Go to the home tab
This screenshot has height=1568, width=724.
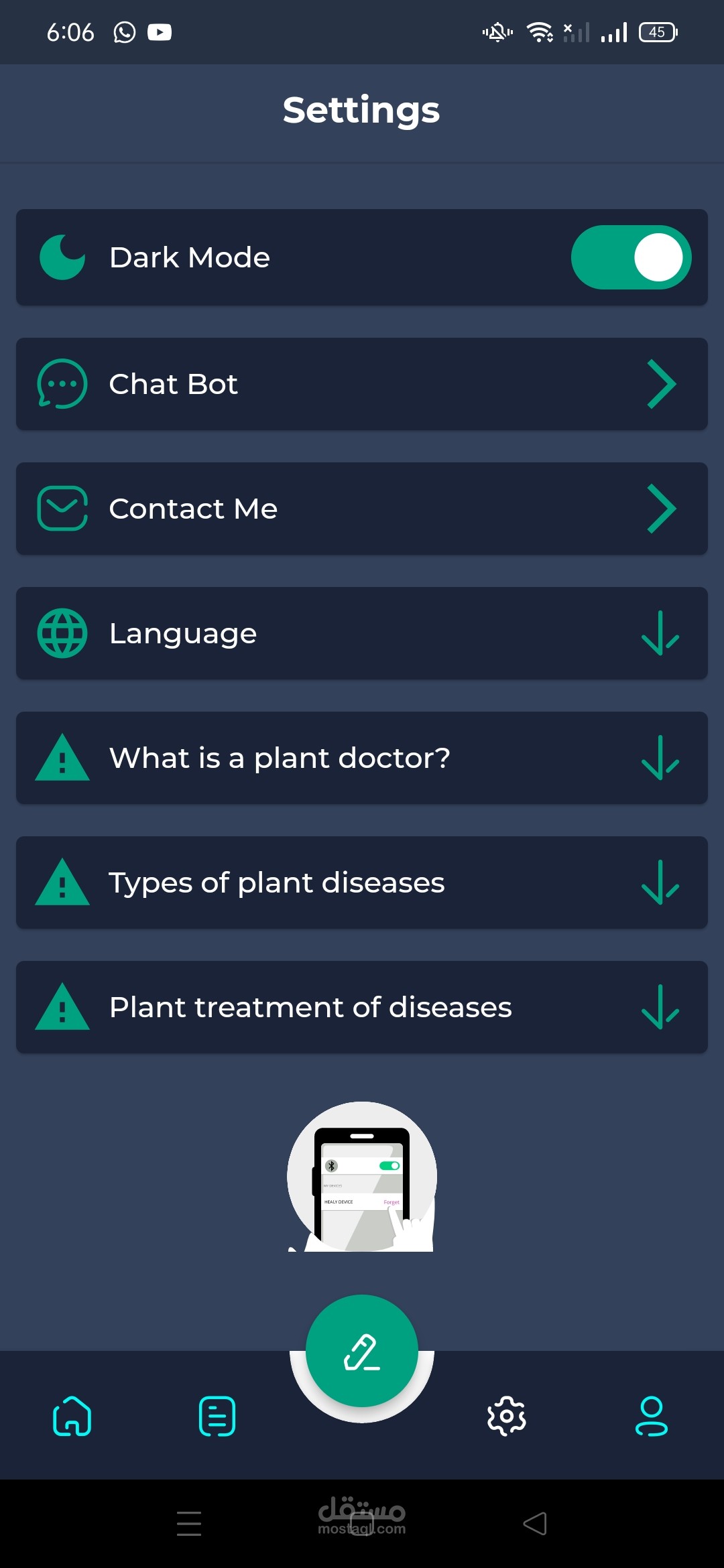click(72, 1416)
